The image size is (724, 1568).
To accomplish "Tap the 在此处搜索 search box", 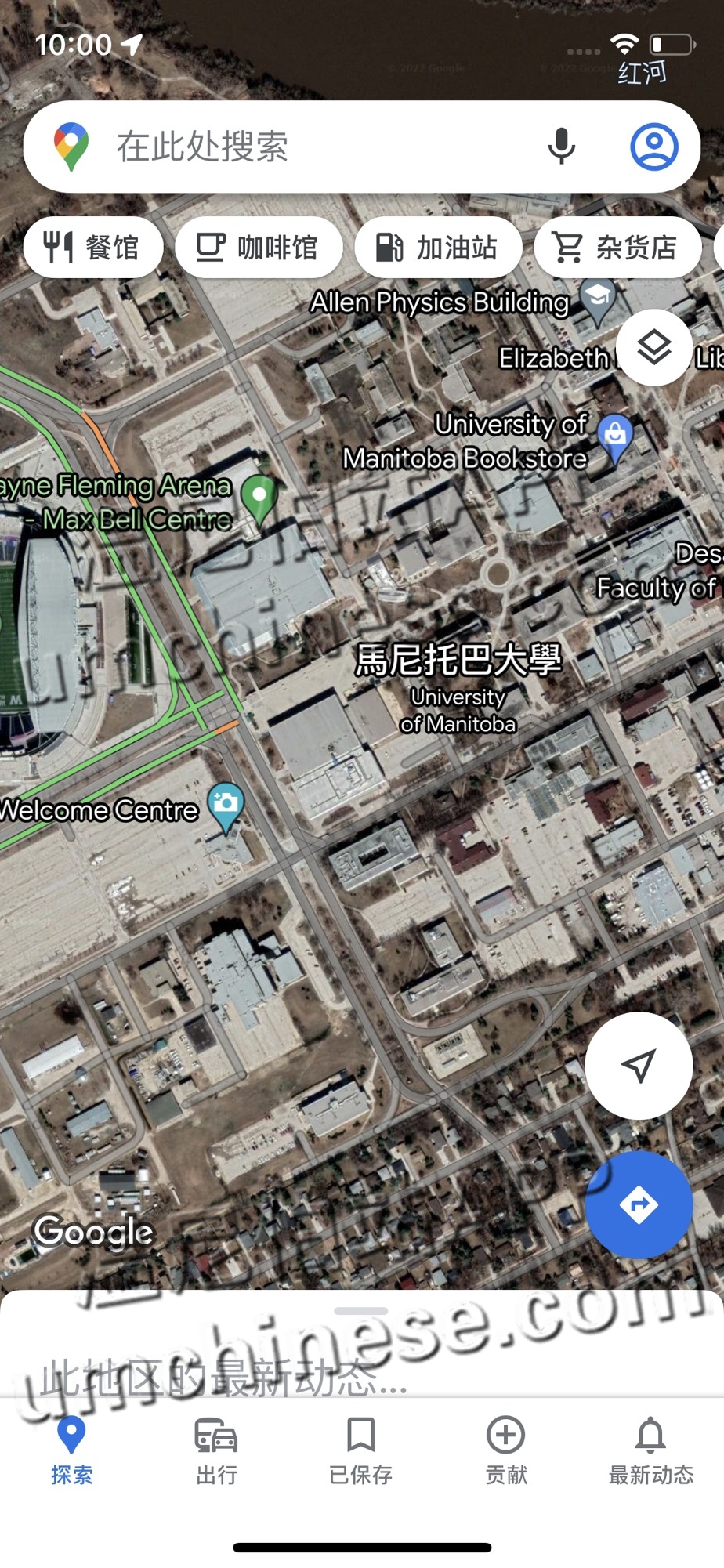I will pos(313,147).
